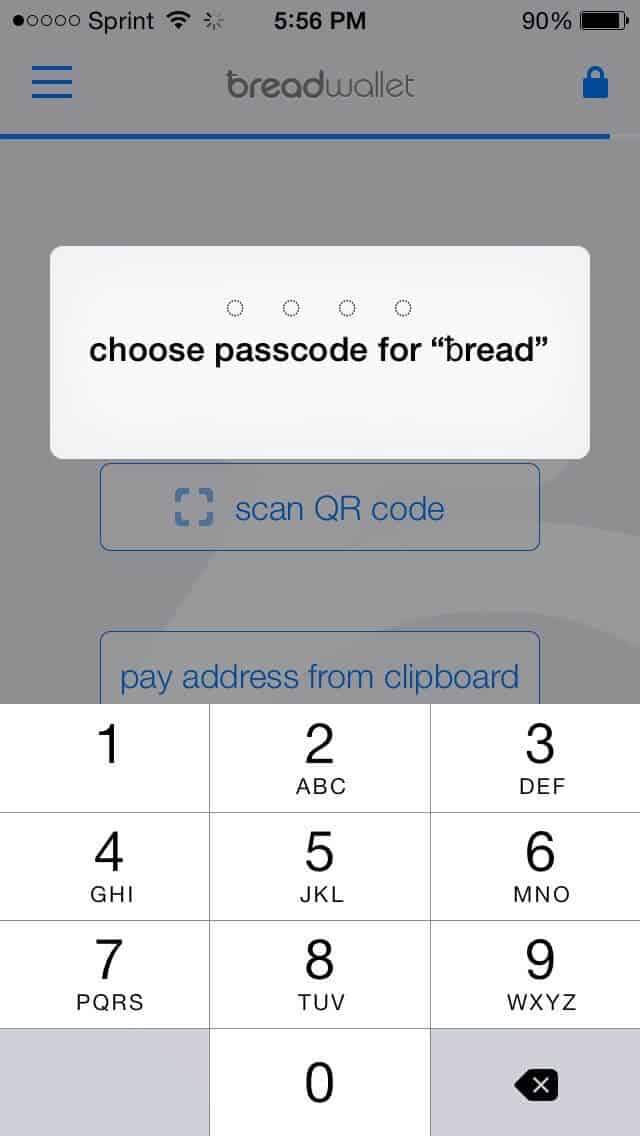Enter digit 6 on keypad
The width and height of the screenshot is (640, 1136).
536,866
